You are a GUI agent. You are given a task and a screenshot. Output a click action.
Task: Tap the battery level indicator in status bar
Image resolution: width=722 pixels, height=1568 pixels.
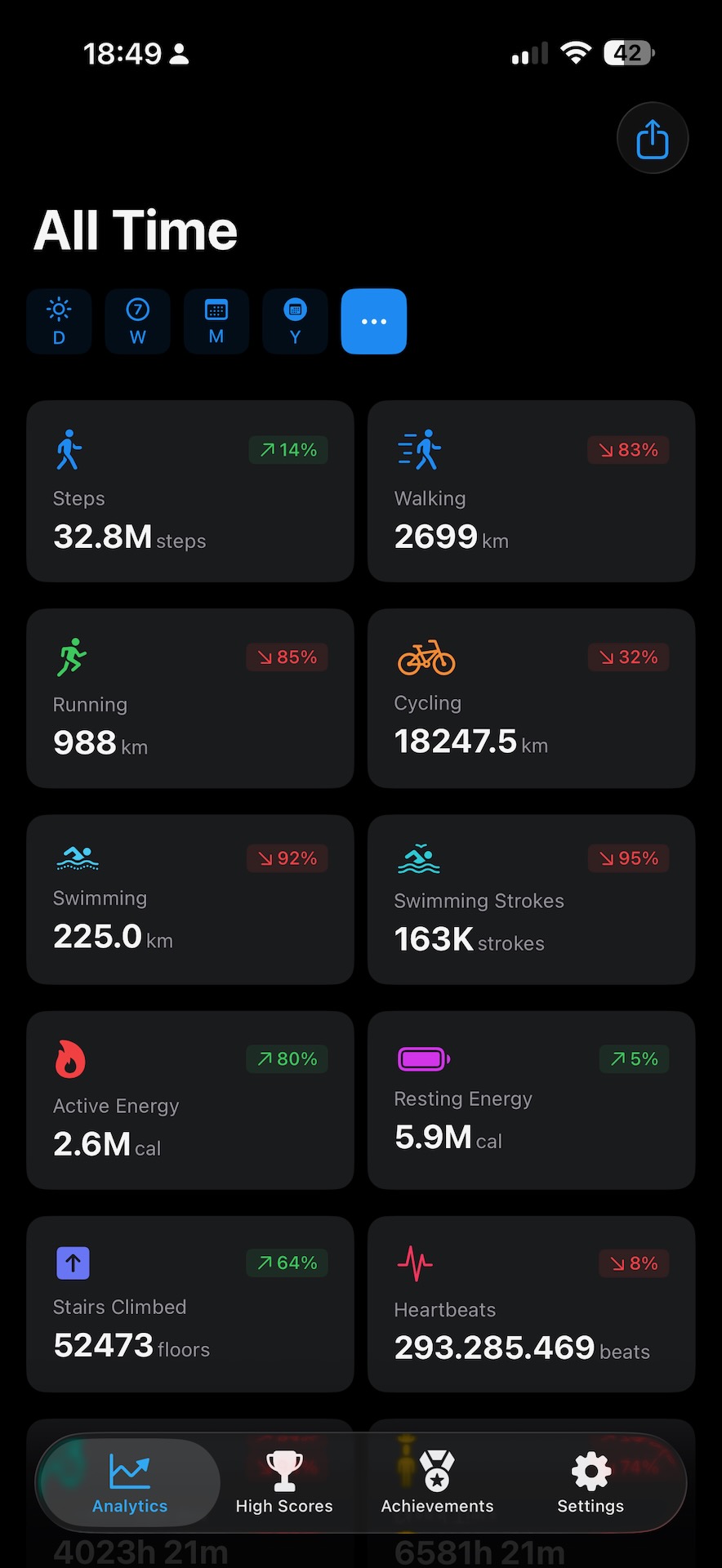point(627,52)
